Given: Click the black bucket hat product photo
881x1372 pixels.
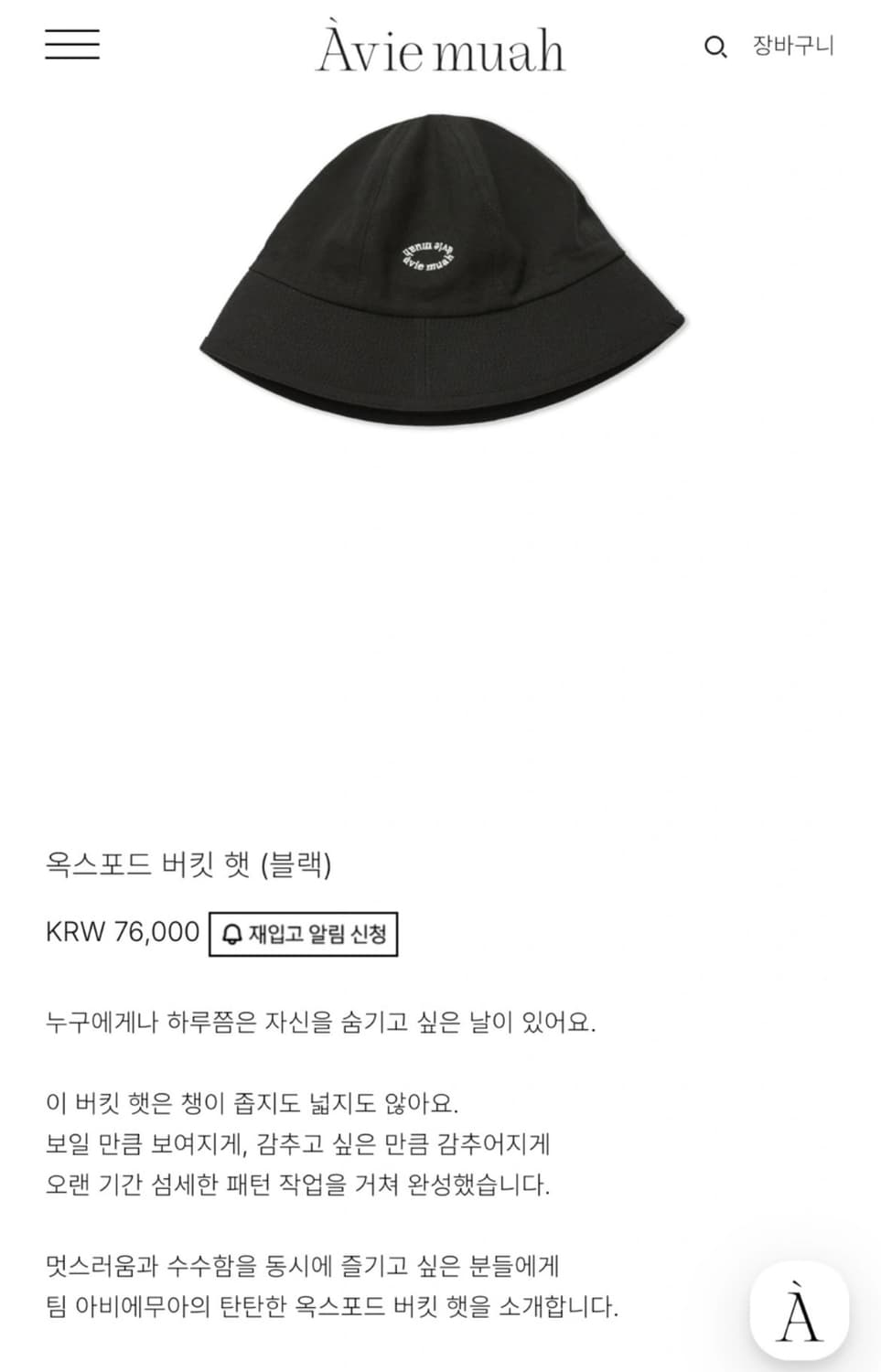Looking at the screenshot, I should pyautogui.click(x=439, y=265).
